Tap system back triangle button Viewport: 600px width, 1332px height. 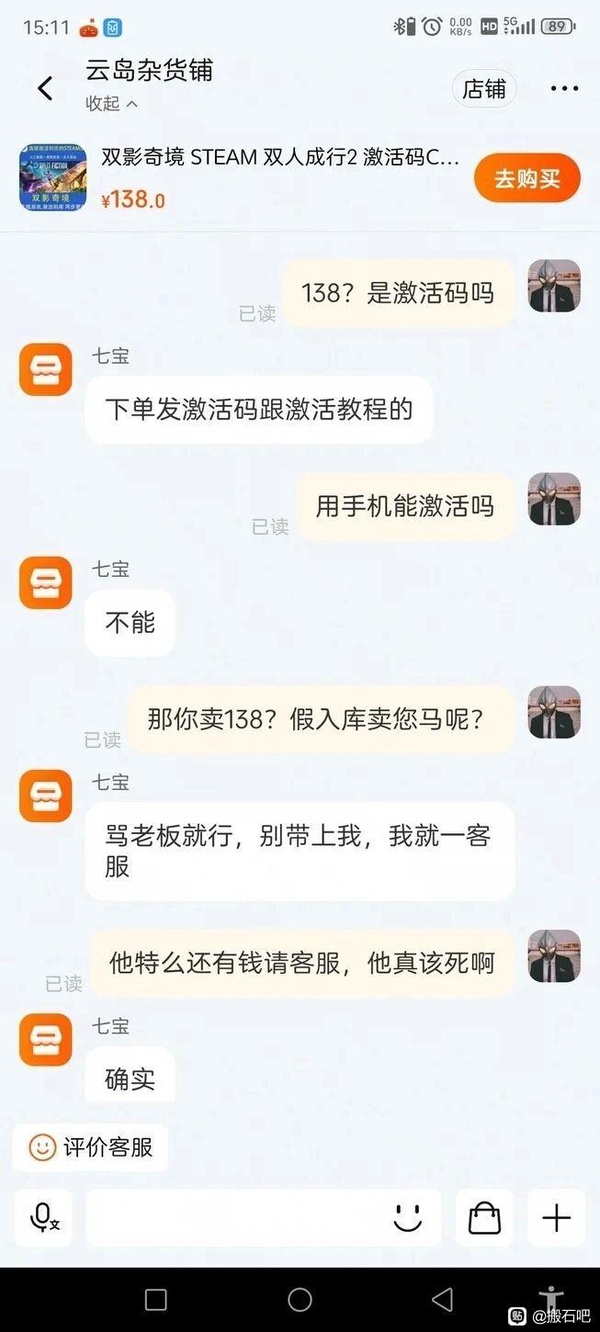point(443,1299)
